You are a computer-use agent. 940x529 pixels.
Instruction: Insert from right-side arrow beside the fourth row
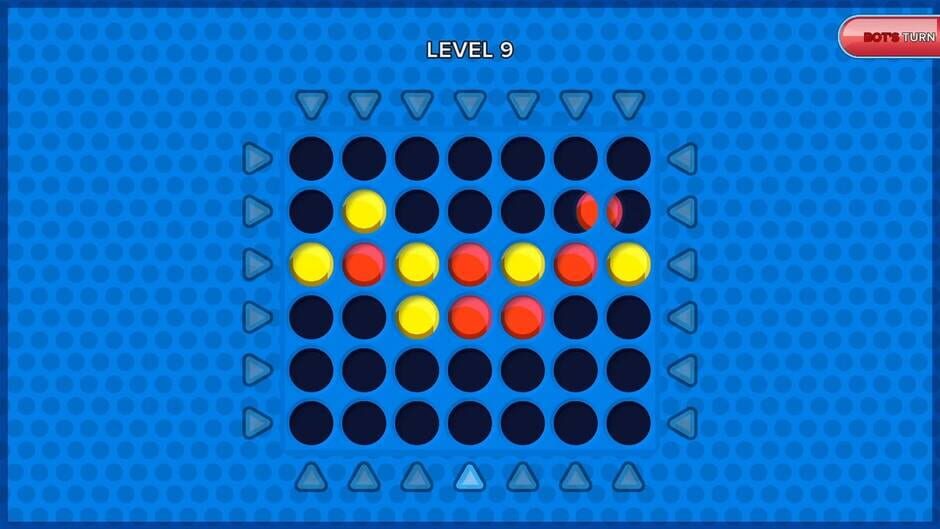682,317
